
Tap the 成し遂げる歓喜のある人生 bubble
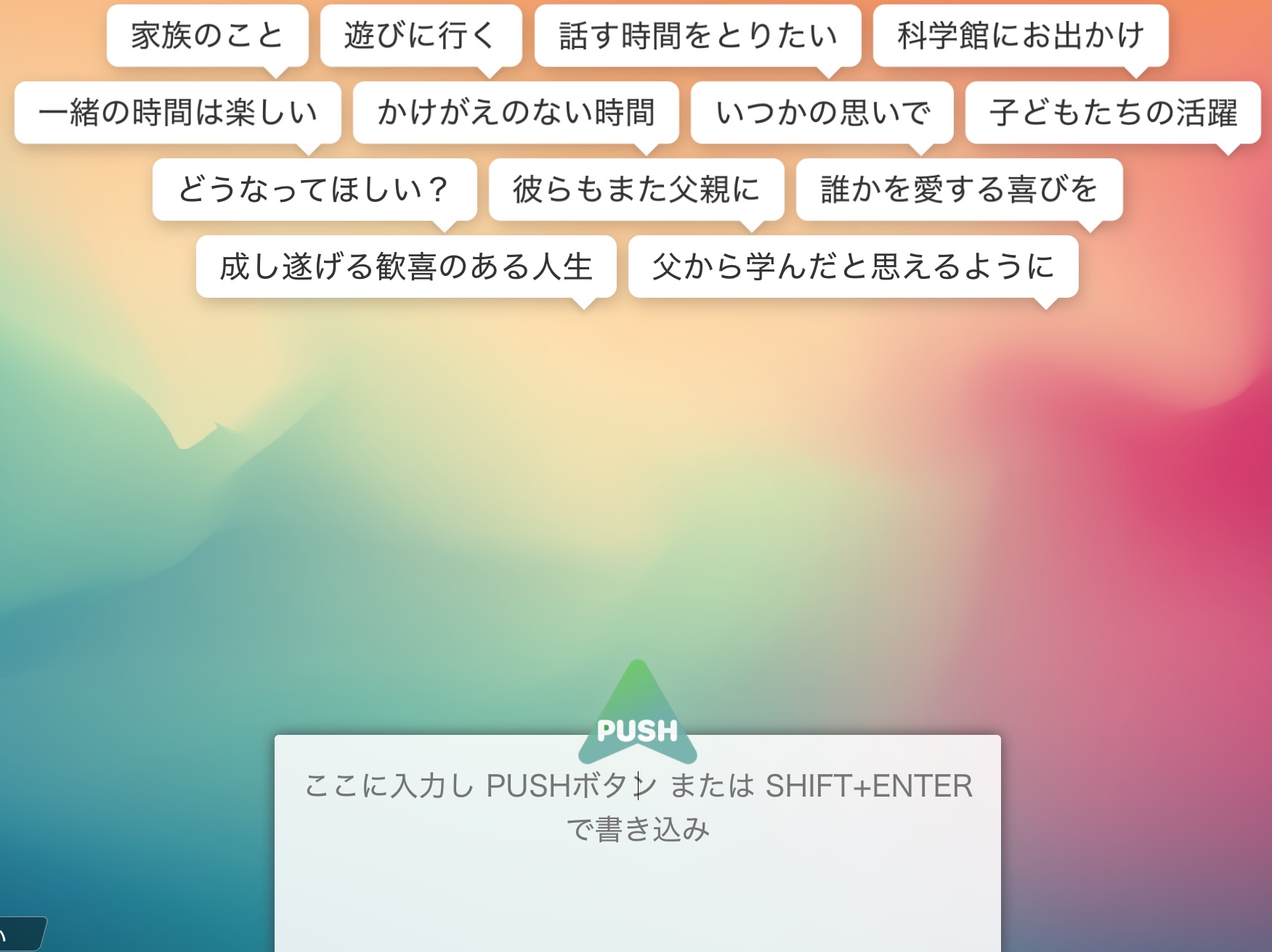pos(406,267)
